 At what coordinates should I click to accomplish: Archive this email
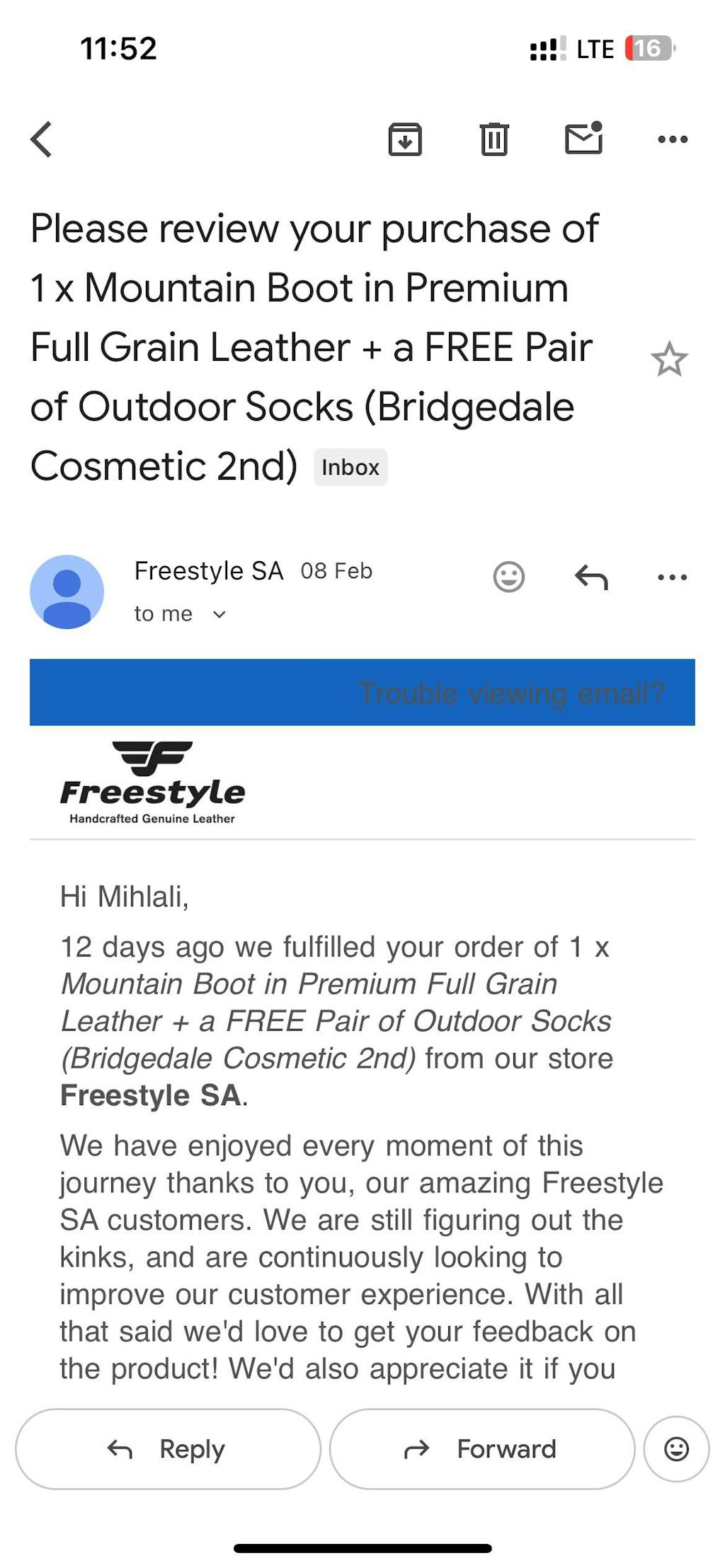tap(405, 139)
